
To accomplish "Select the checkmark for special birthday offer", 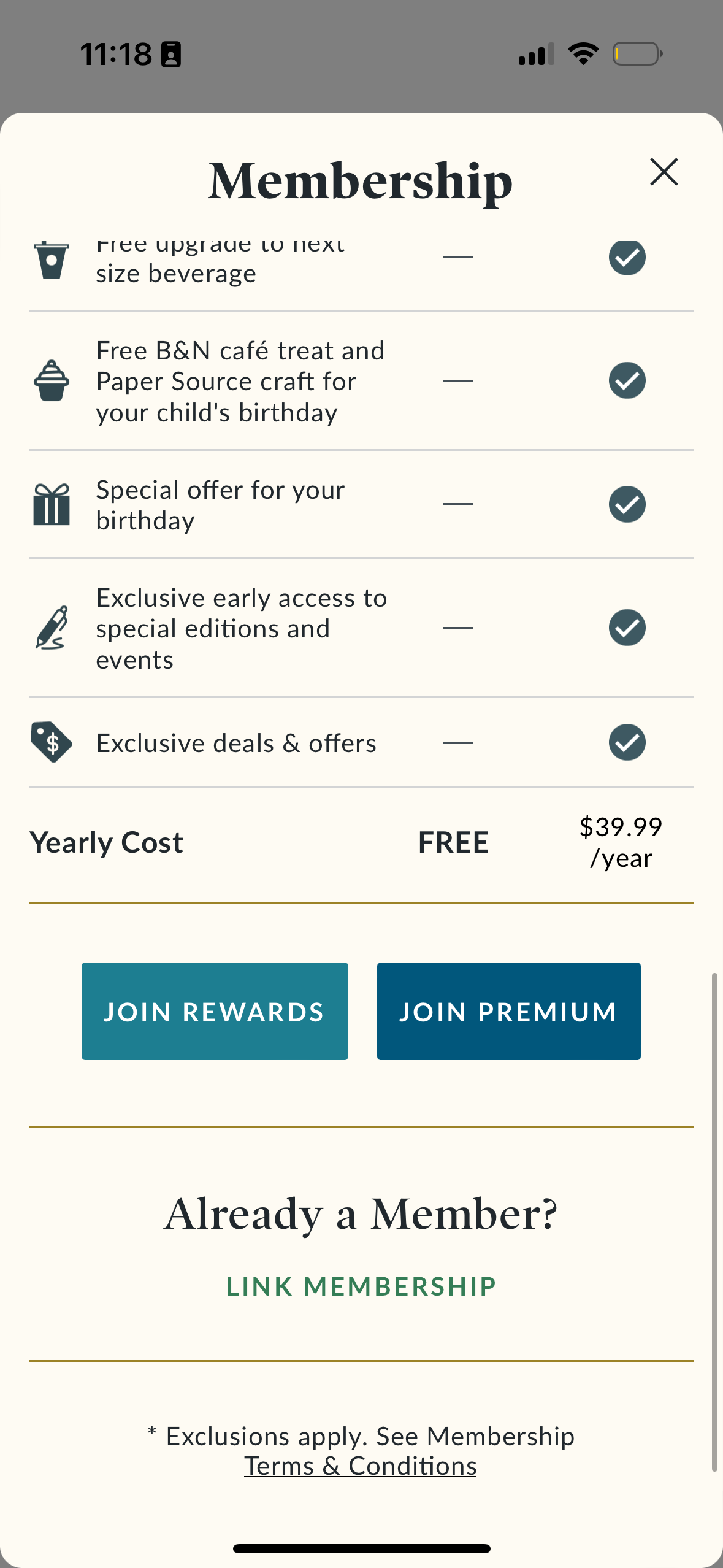I will [x=627, y=504].
